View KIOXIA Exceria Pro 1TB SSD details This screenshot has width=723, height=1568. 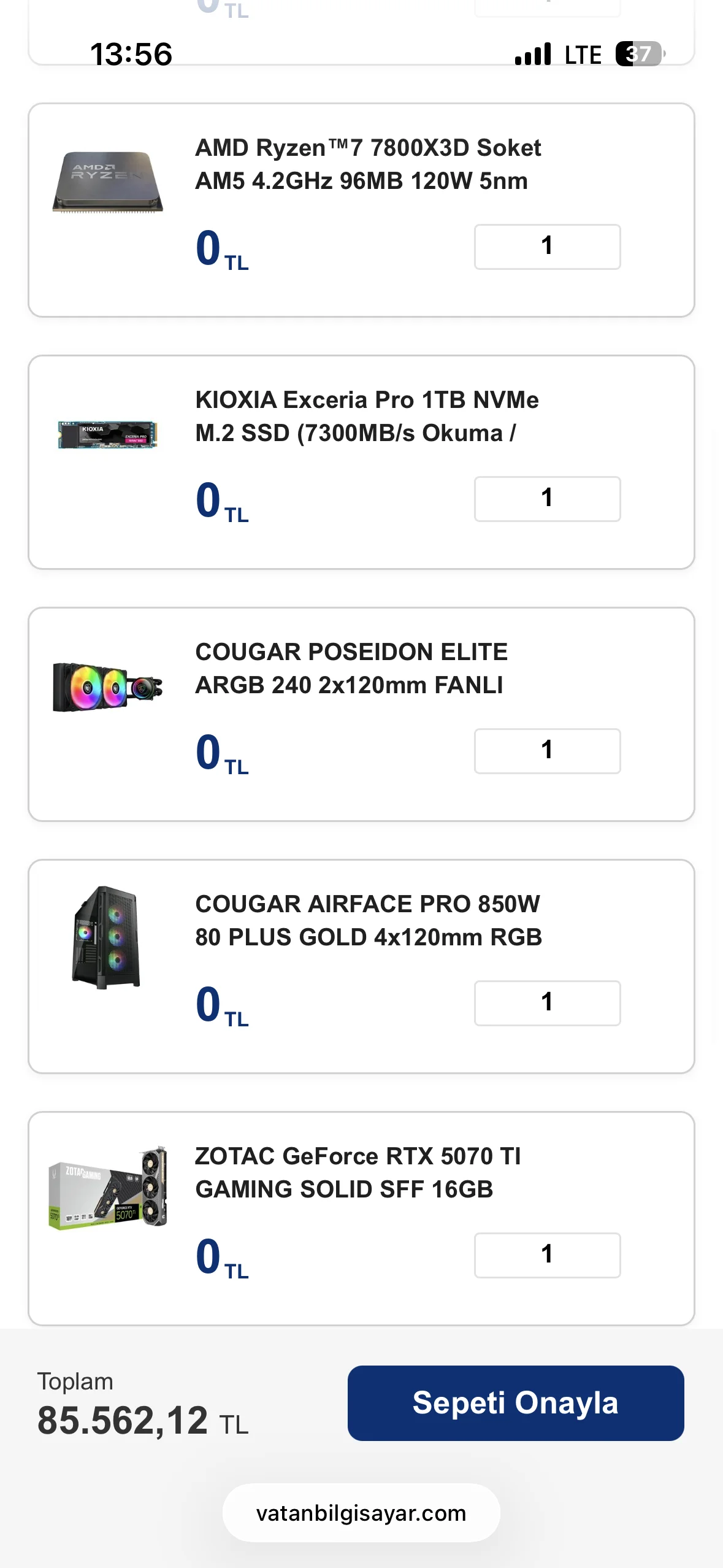point(367,417)
